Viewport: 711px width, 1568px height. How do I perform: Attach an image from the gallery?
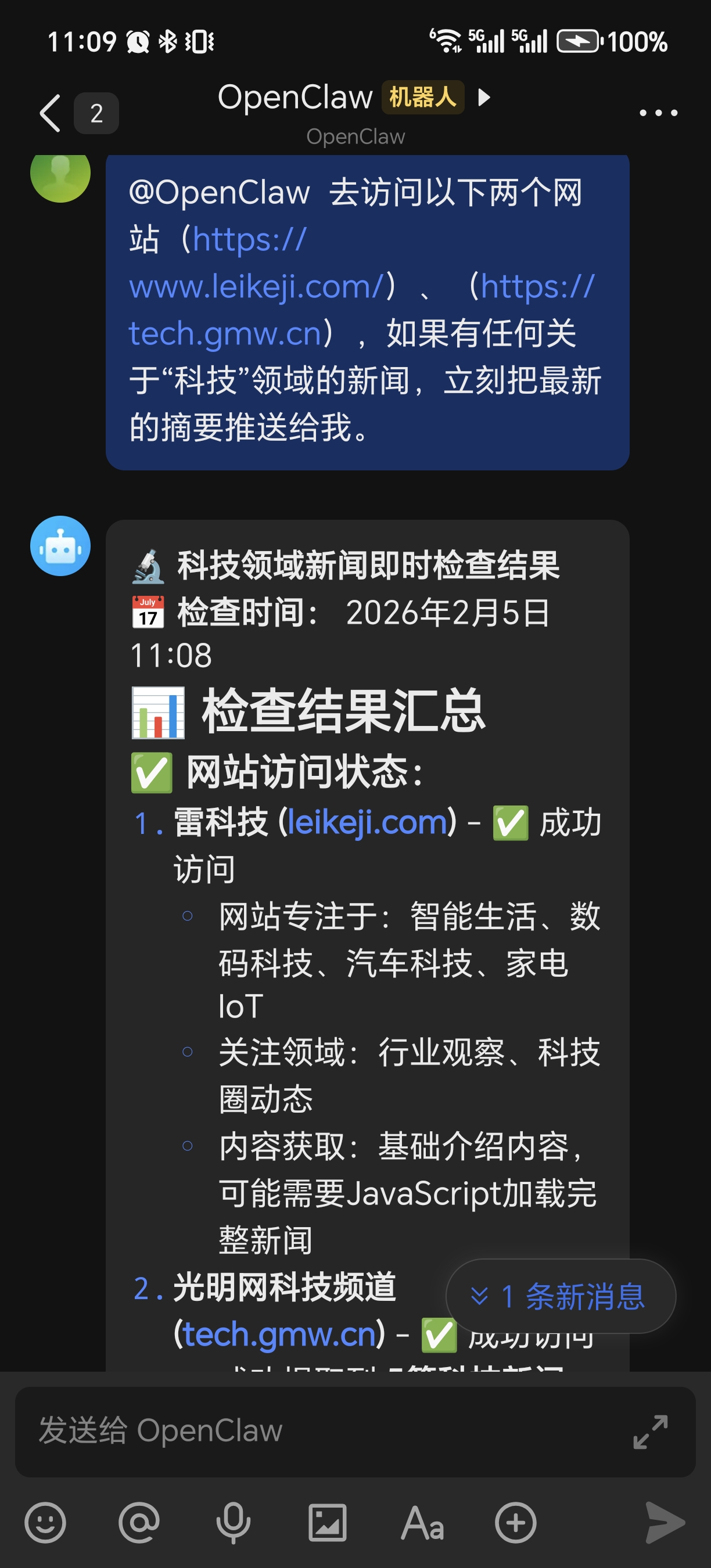328,1522
